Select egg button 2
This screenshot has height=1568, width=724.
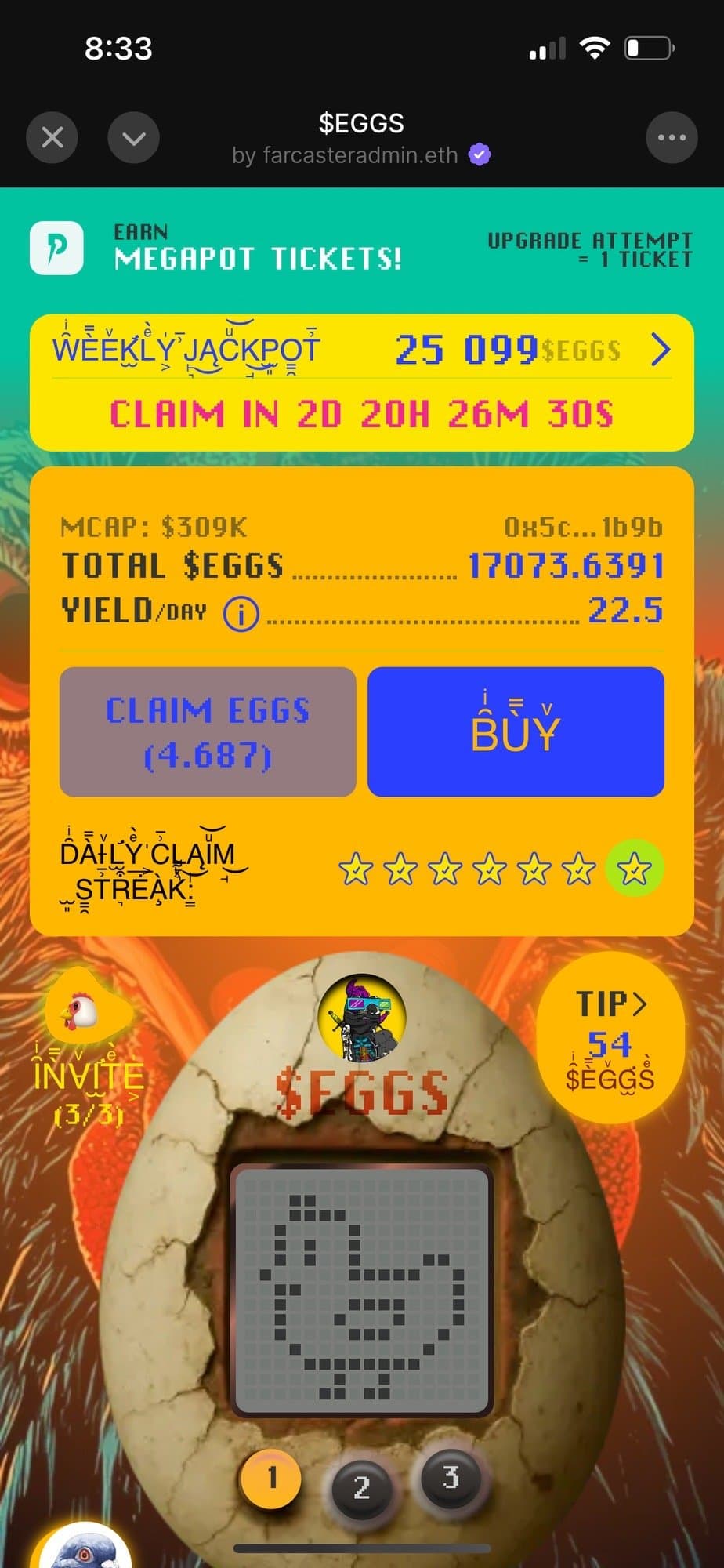pyautogui.click(x=361, y=1486)
